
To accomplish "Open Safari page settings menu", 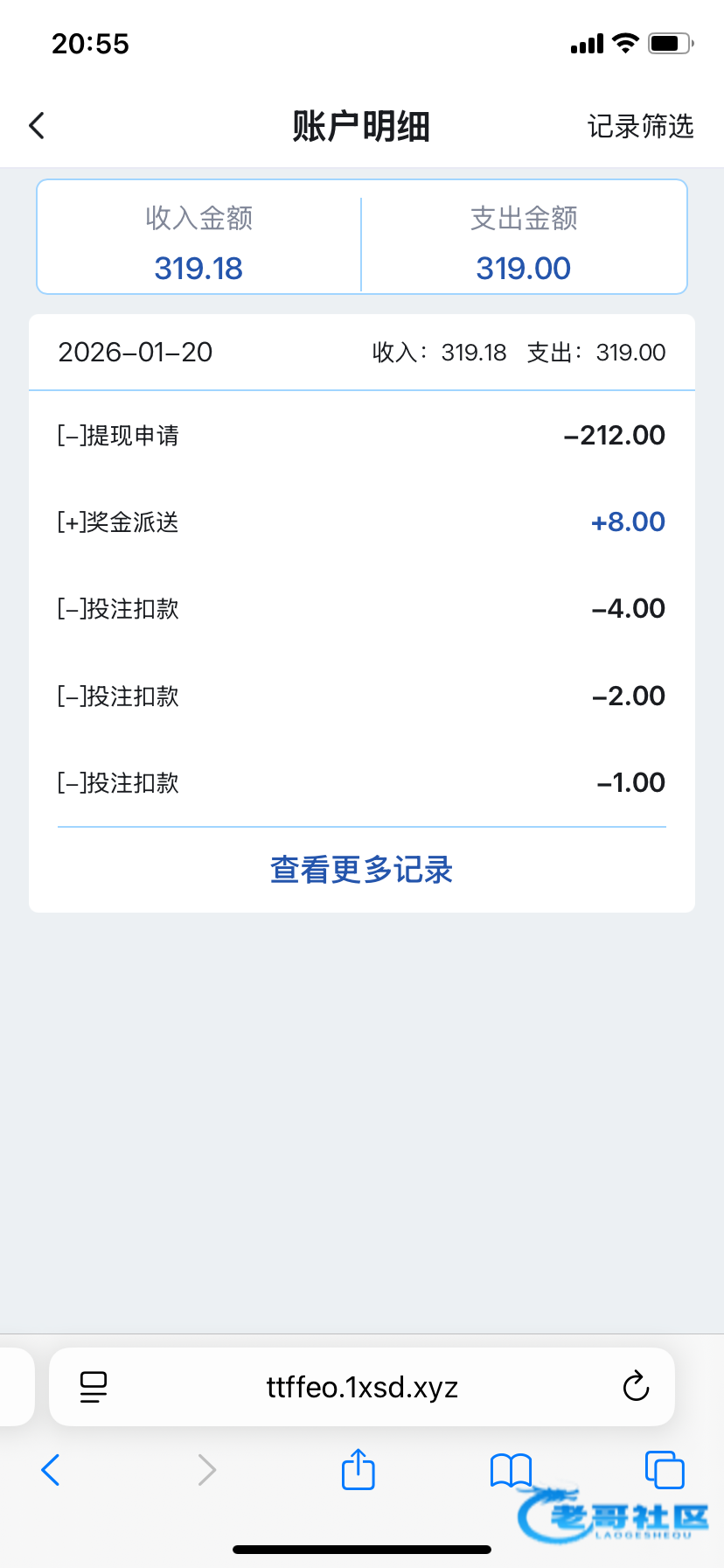I will 94,1387.
